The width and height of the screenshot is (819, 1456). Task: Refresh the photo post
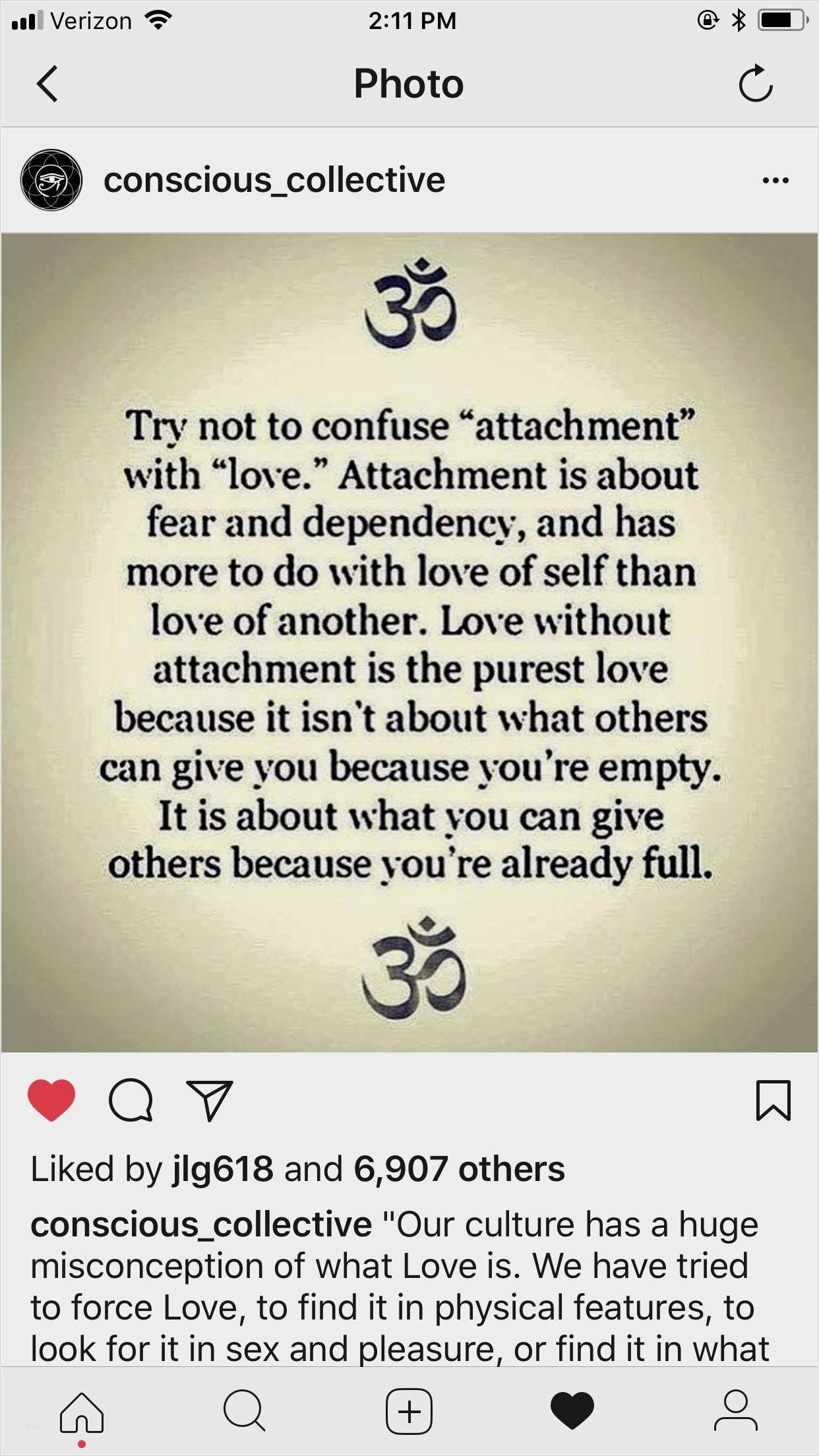click(756, 84)
